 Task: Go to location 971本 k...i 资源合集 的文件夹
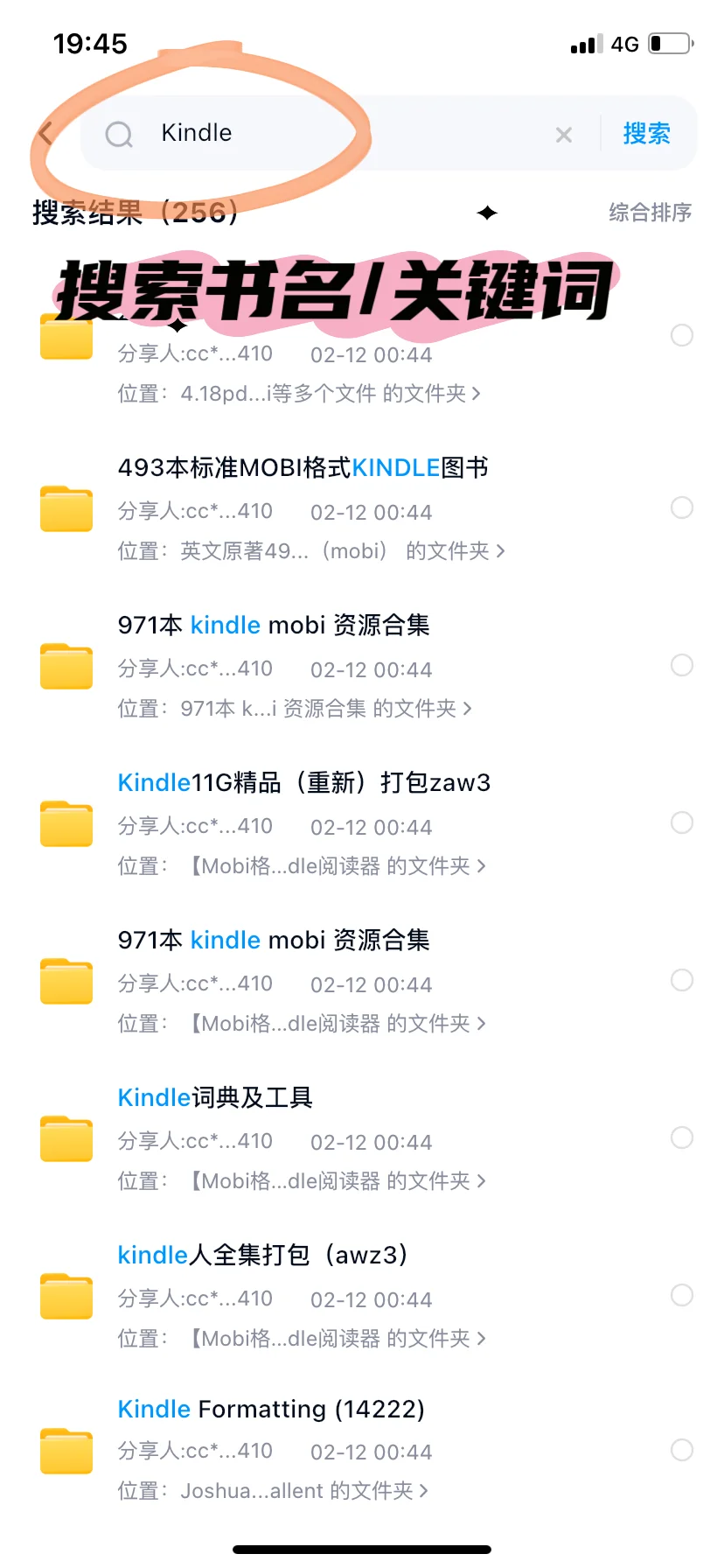(326, 709)
